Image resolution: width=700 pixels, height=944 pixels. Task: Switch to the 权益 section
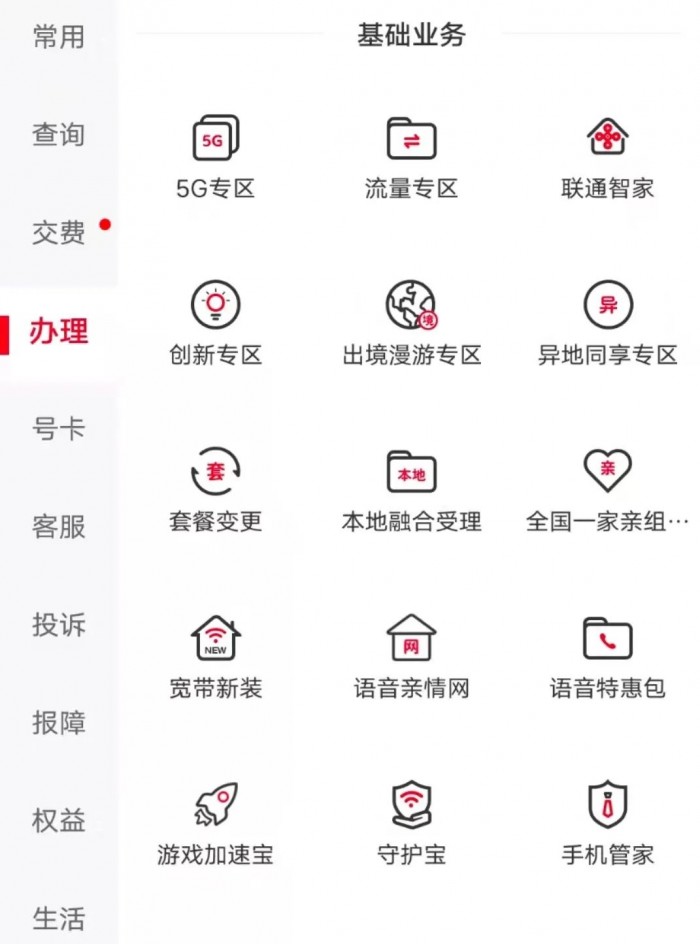click(x=58, y=821)
